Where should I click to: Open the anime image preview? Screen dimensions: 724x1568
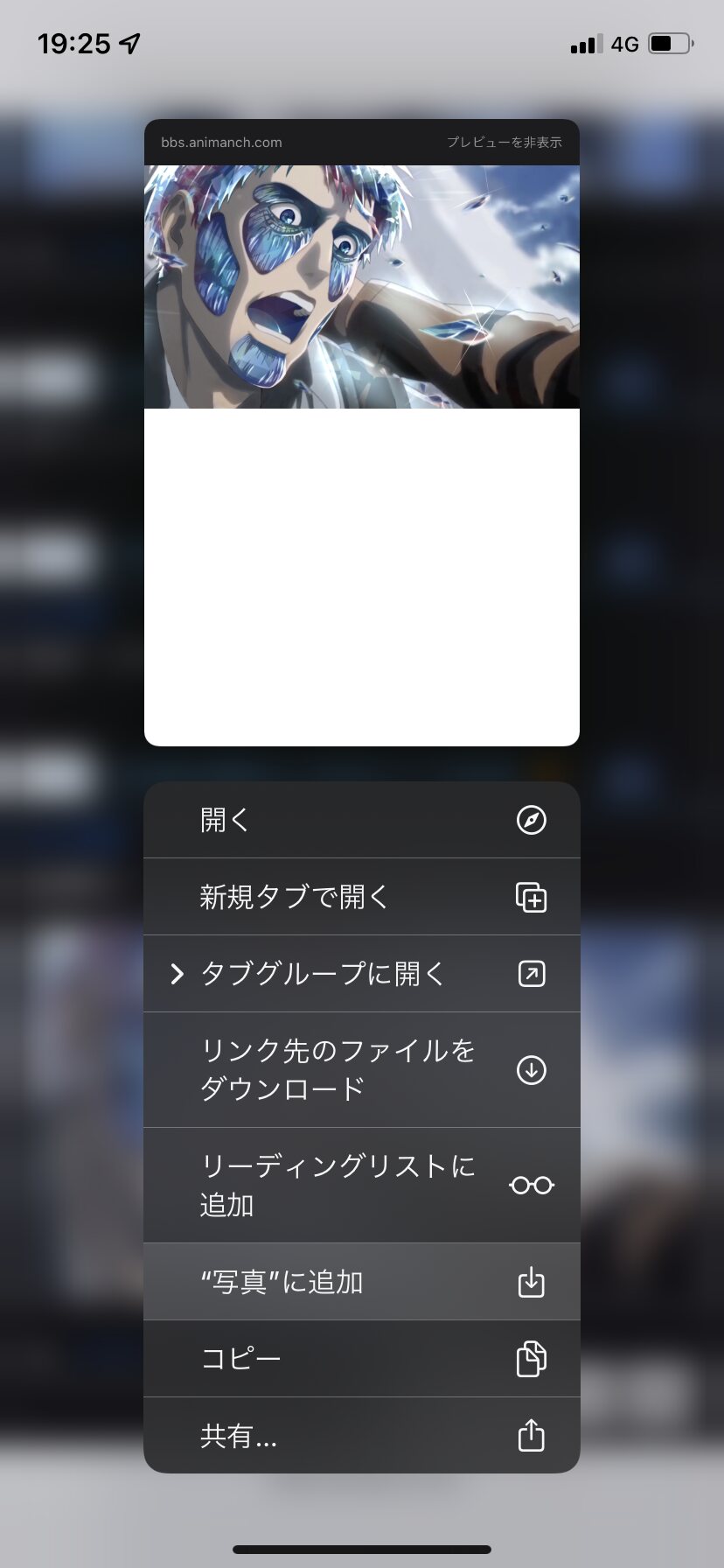pyautogui.click(x=362, y=287)
